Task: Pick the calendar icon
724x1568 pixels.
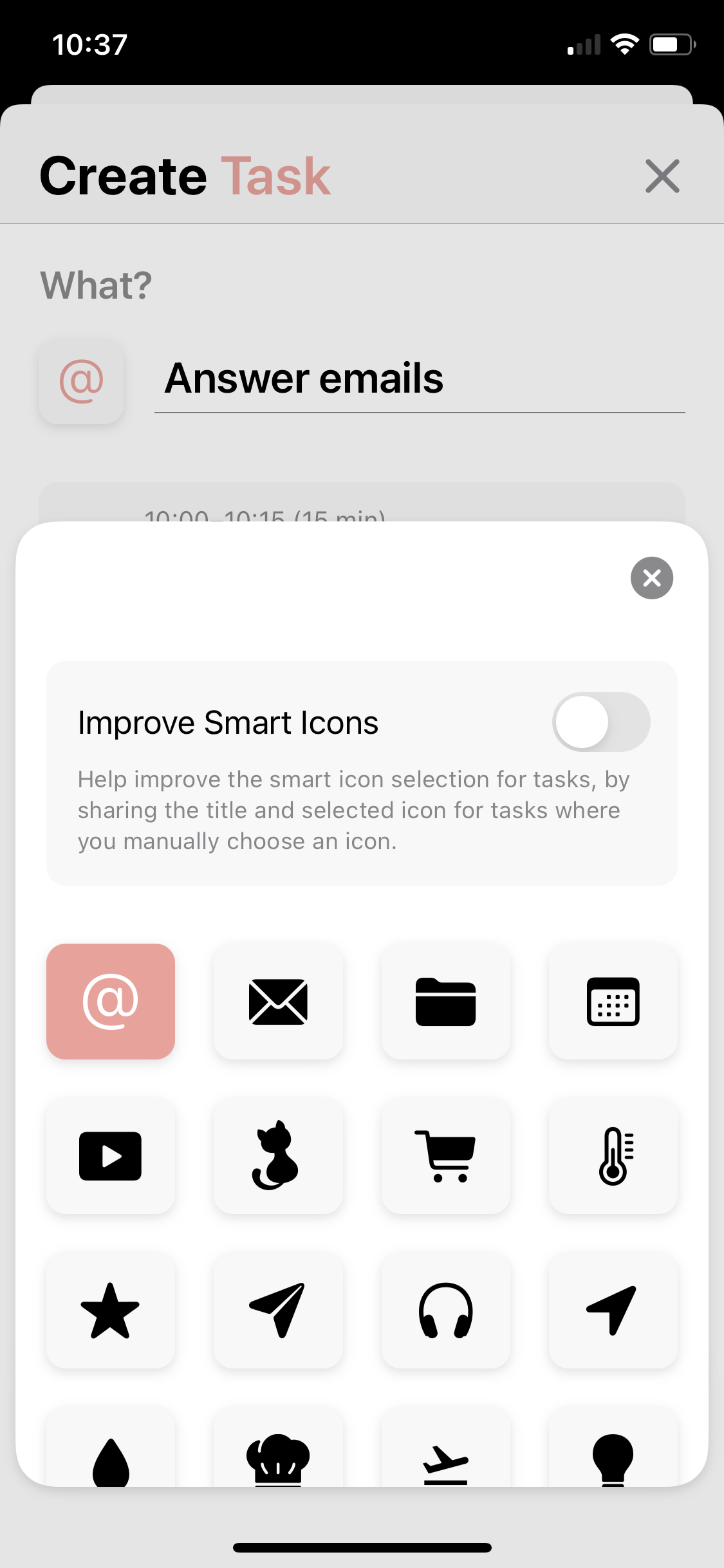Action: (x=613, y=1002)
